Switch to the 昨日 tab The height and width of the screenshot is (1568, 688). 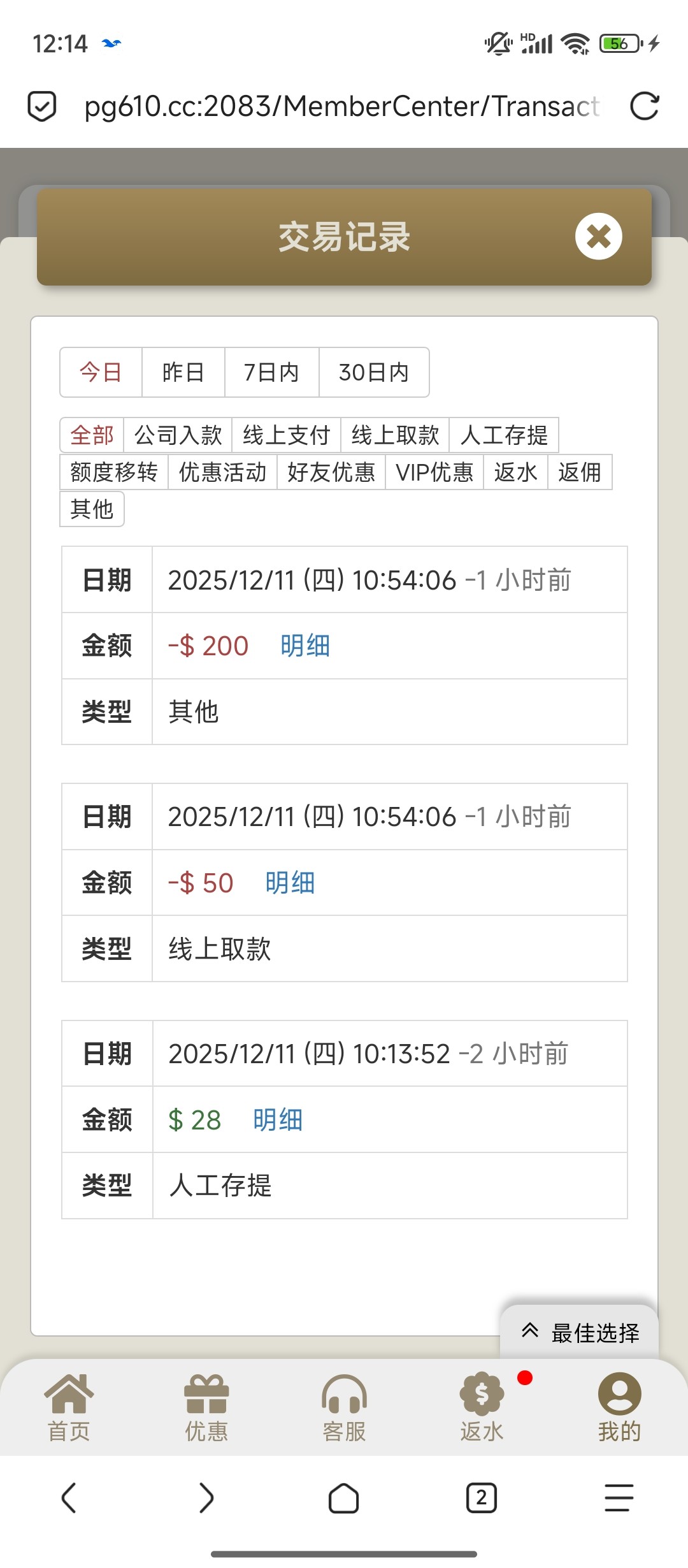point(183,372)
